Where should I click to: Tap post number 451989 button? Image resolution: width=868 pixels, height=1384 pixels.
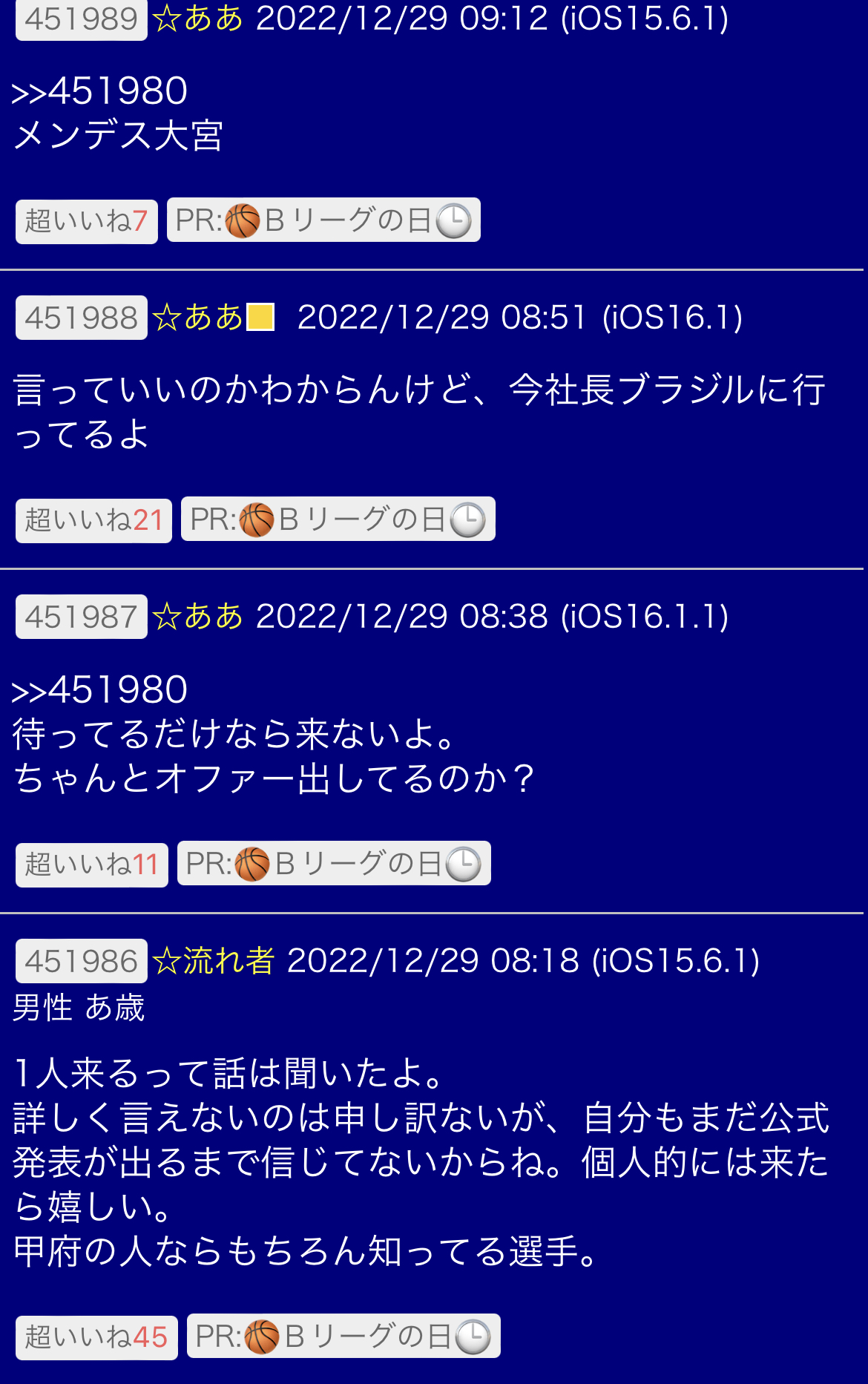click(x=82, y=20)
